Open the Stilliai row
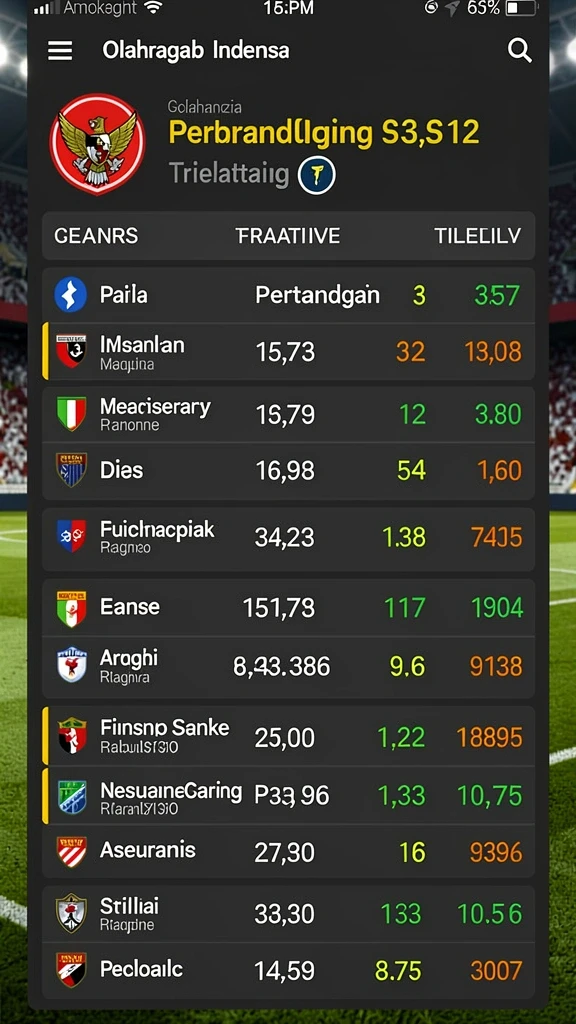 [288, 914]
